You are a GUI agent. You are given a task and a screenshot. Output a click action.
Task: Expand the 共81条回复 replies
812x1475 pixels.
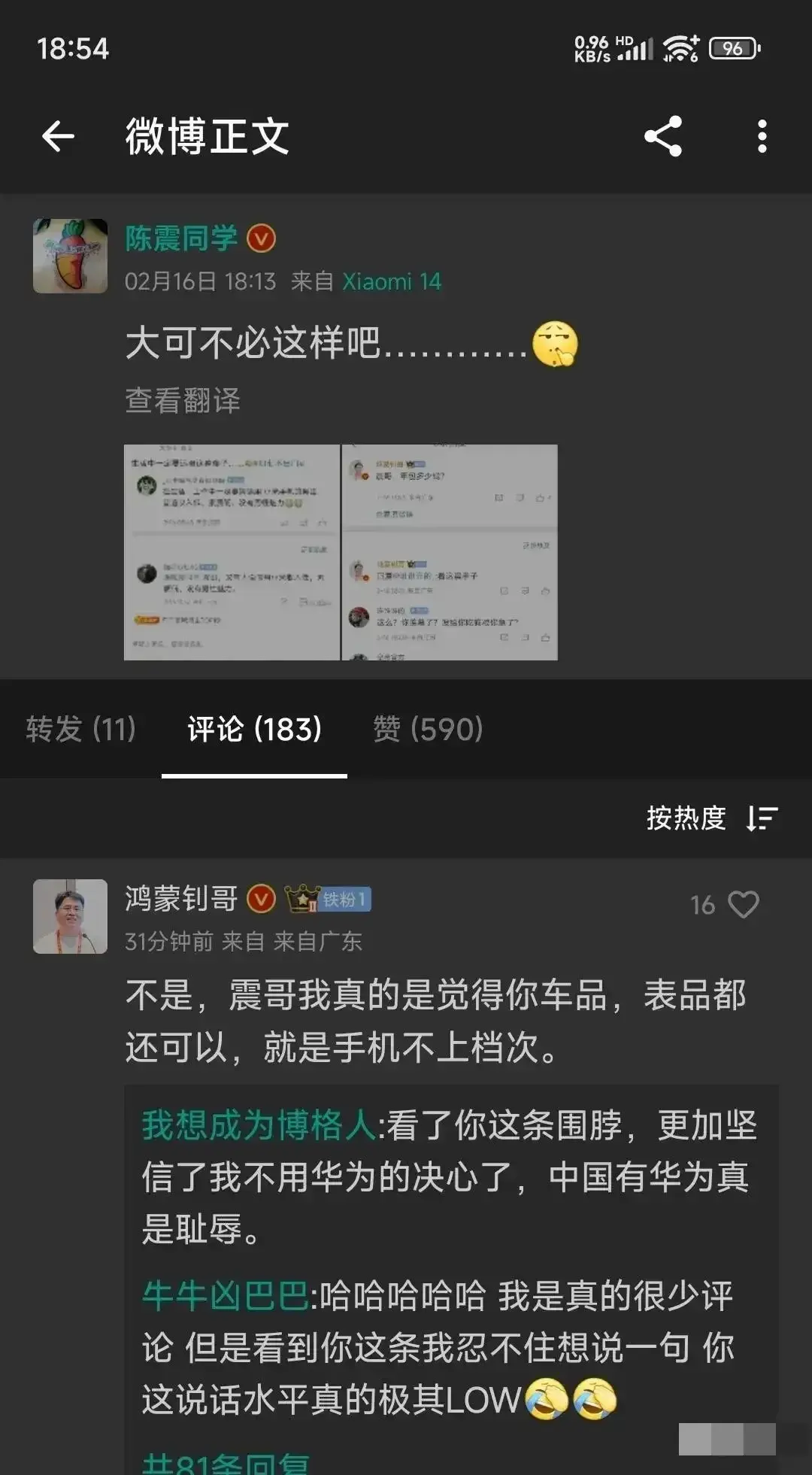click(x=226, y=1463)
